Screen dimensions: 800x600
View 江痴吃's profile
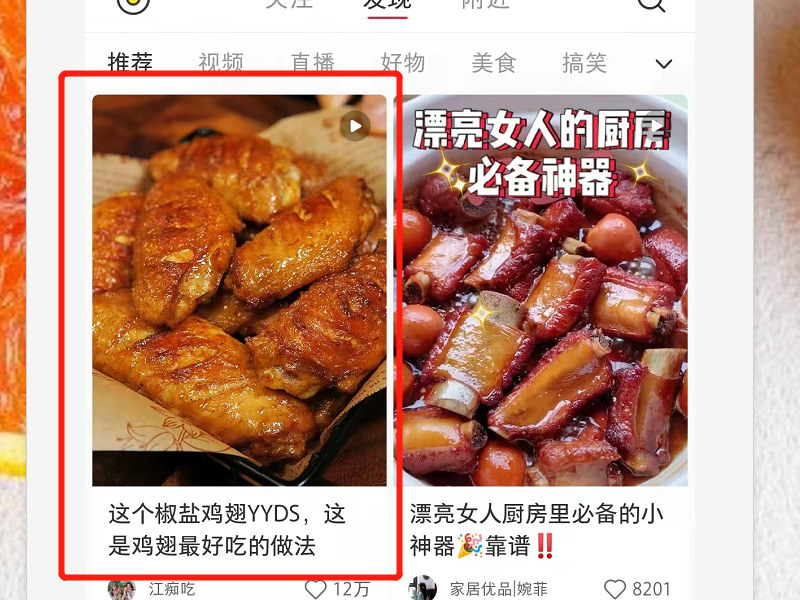(x=122, y=589)
